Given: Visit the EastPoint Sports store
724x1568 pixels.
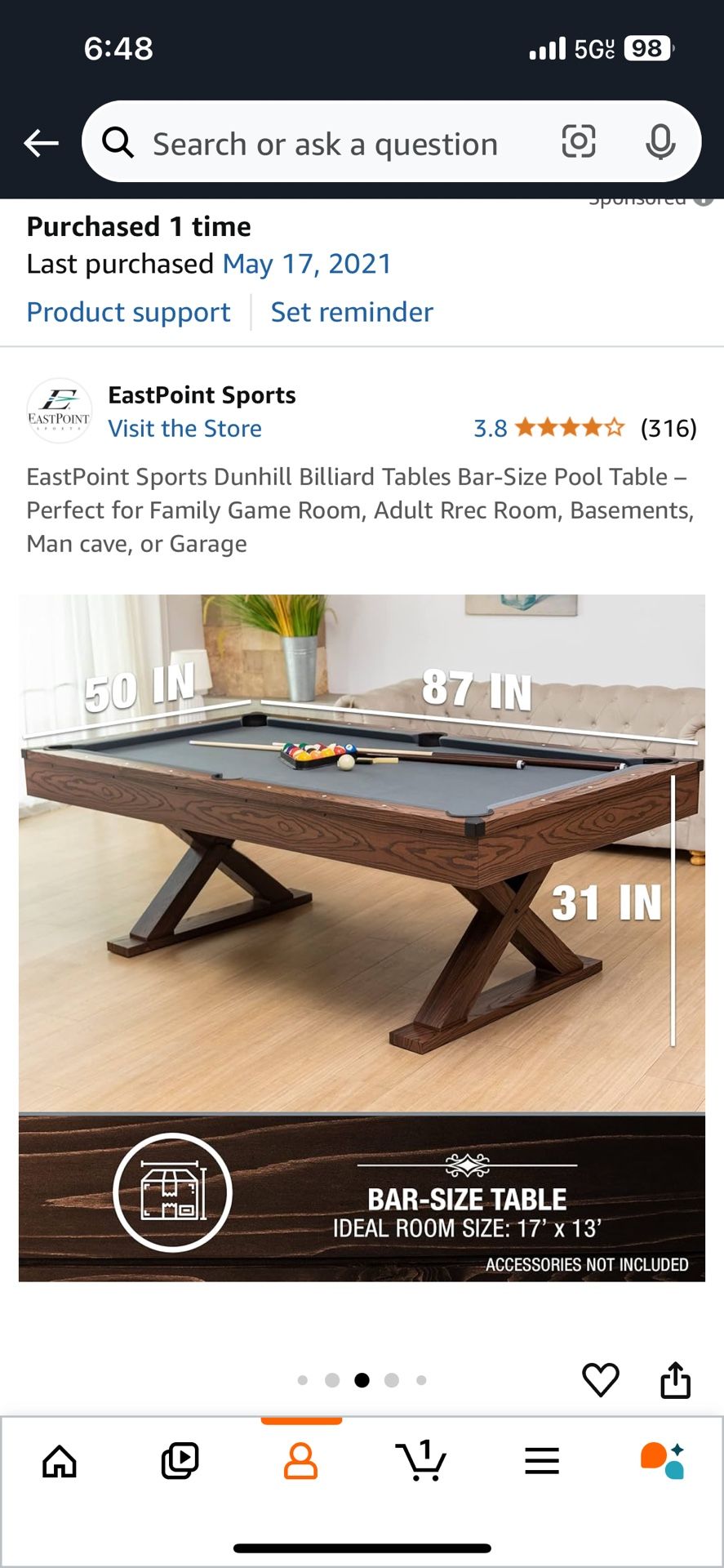Looking at the screenshot, I should pyautogui.click(x=184, y=428).
